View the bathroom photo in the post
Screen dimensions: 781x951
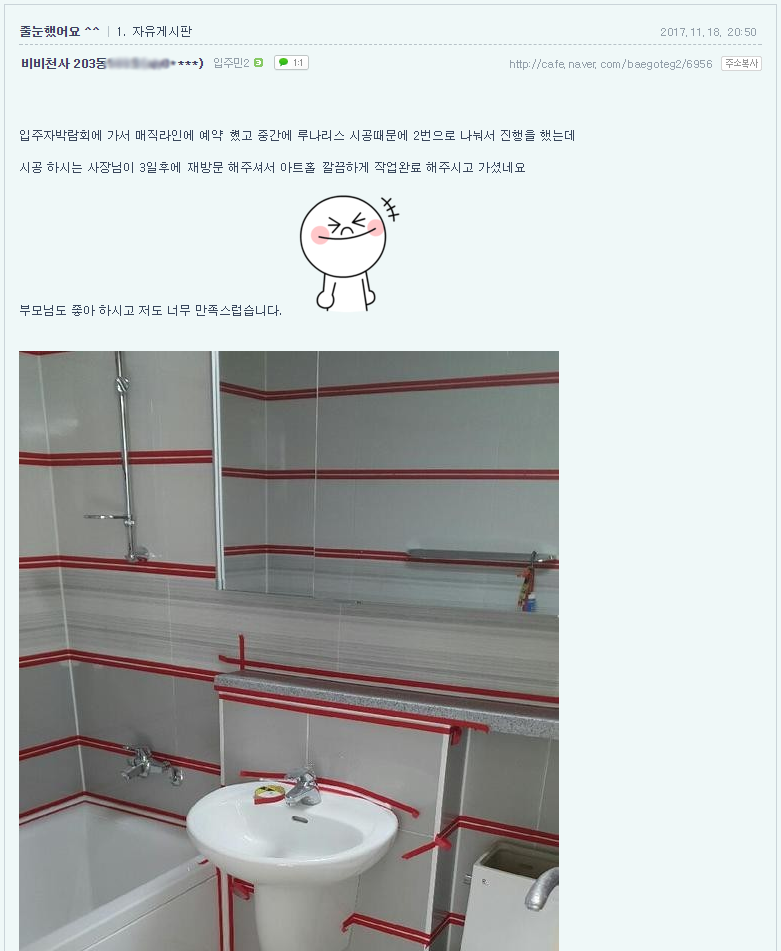pos(288,650)
